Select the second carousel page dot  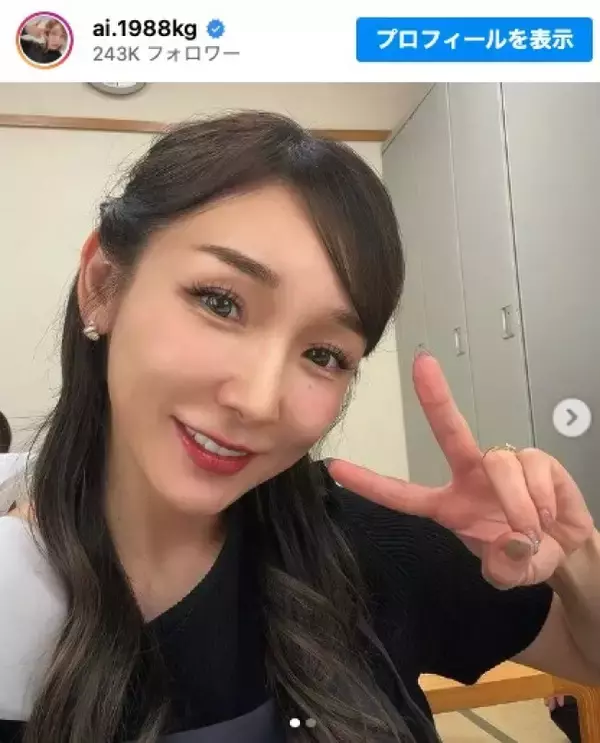pyautogui.click(x=311, y=721)
